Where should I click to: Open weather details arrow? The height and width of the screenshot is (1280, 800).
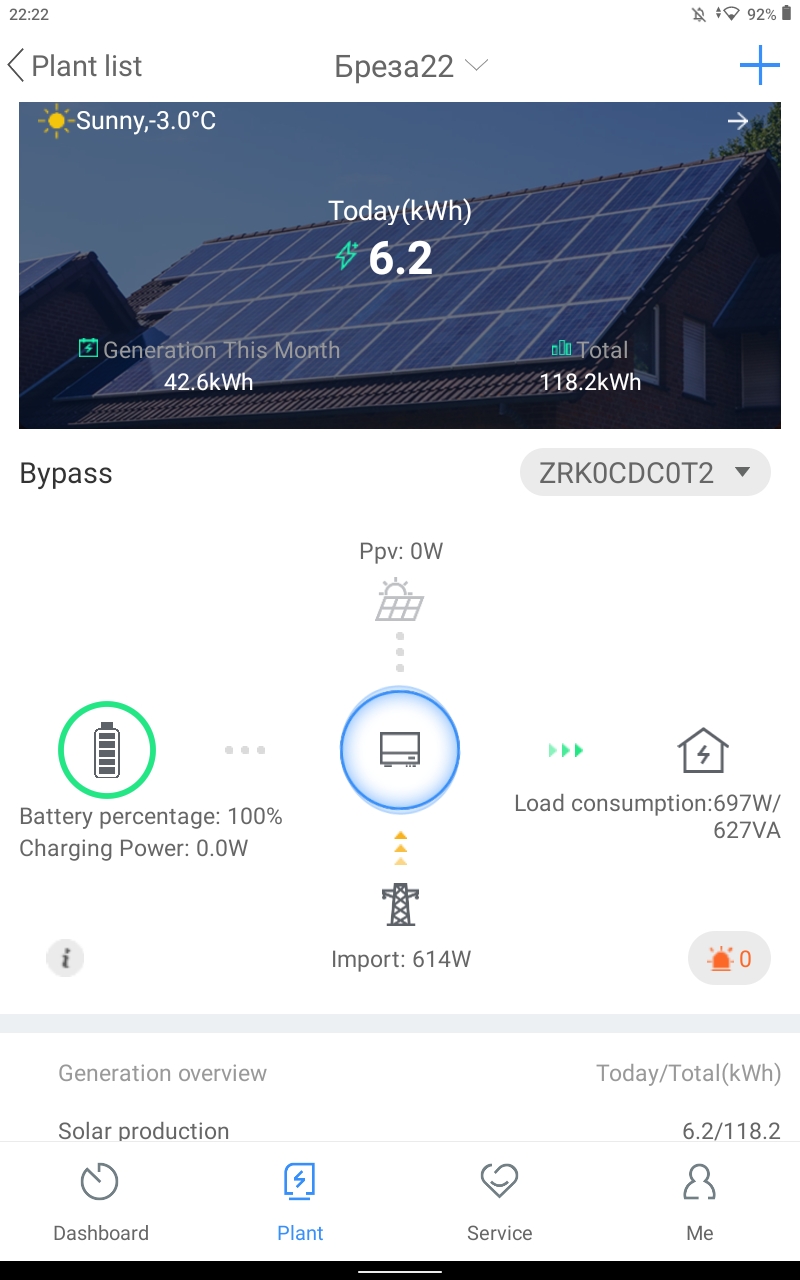pos(738,121)
